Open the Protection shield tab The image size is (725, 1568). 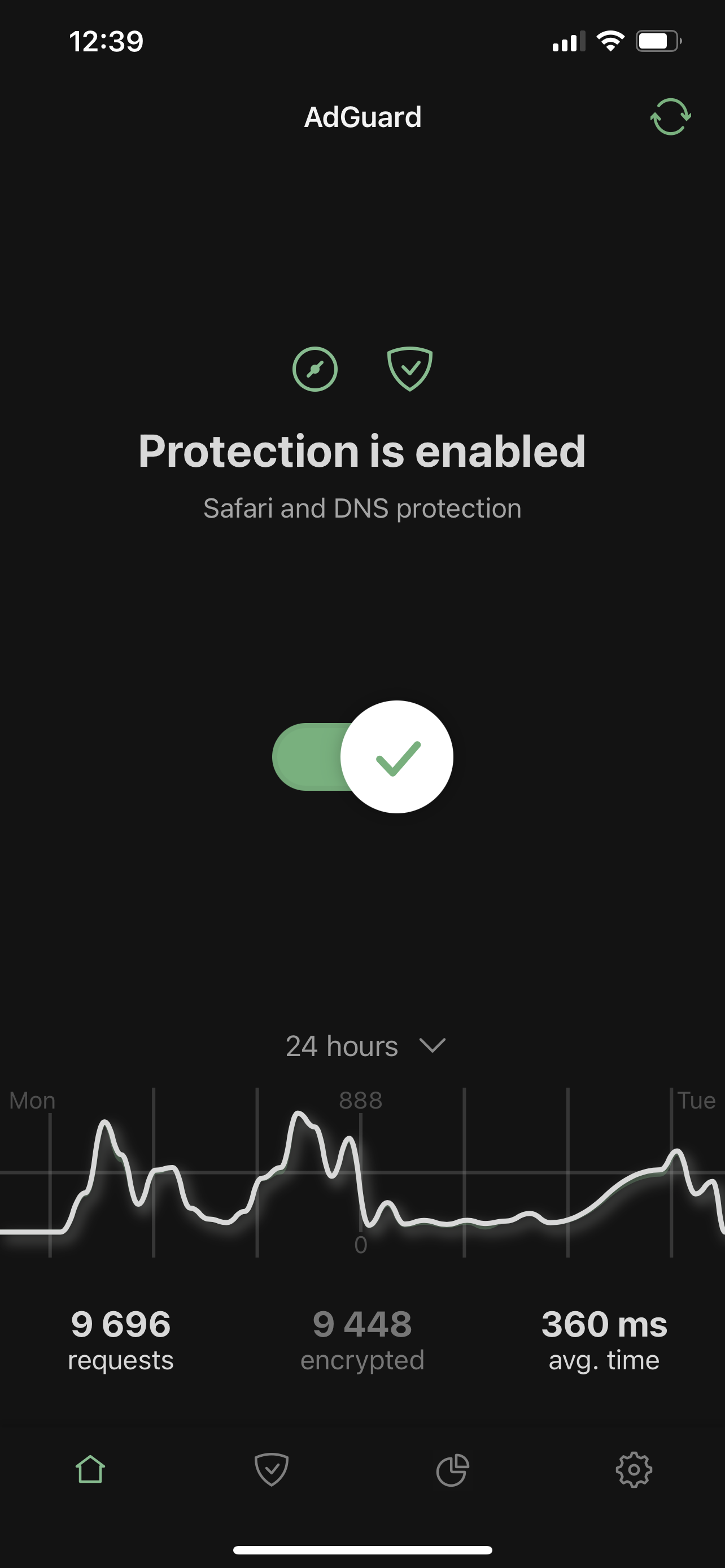pos(272,1470)
